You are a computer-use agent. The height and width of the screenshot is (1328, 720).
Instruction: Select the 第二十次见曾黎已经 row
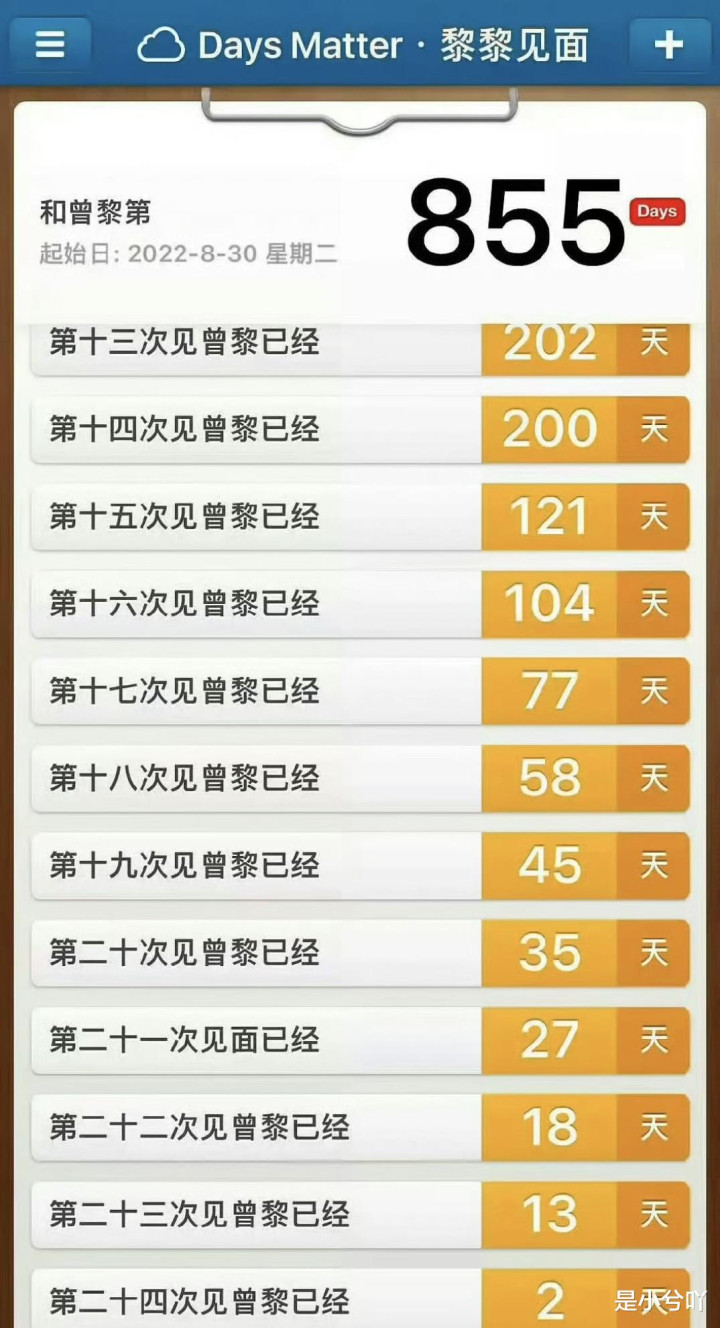coord(360,953)
